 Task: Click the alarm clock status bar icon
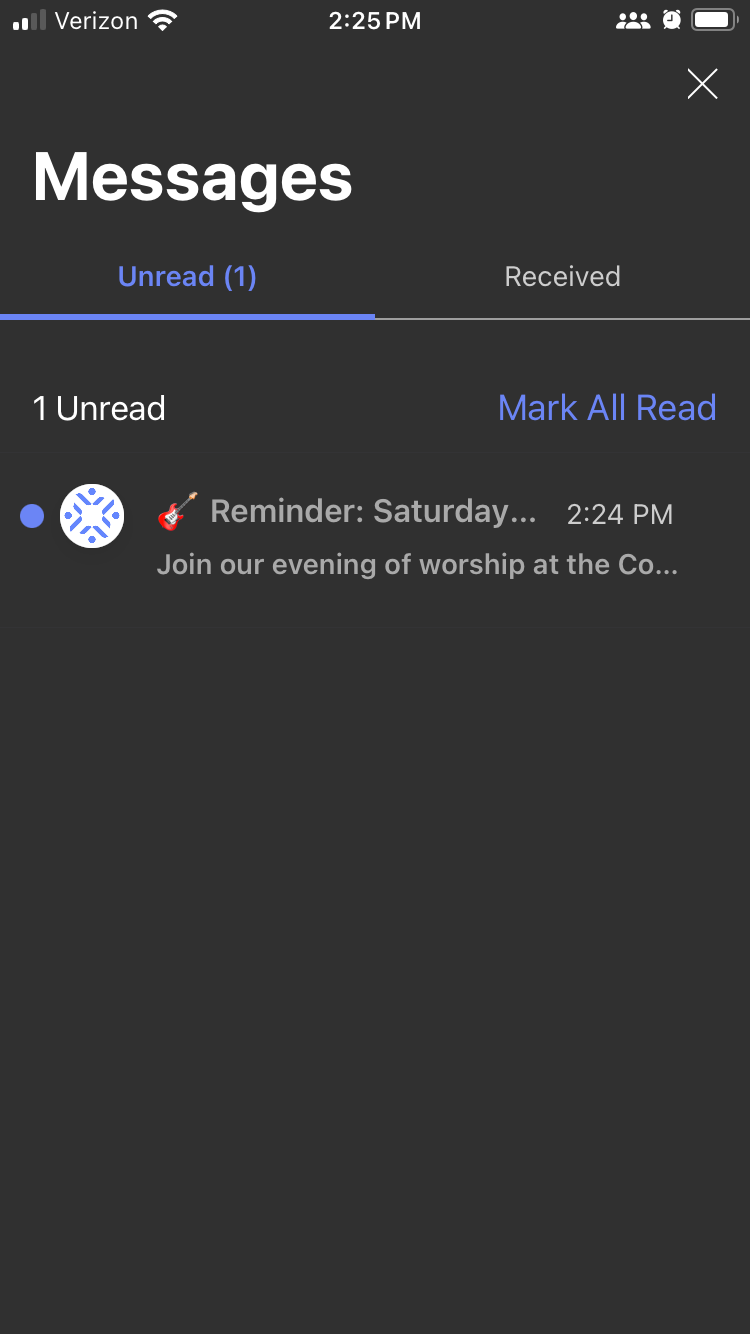tap(671, 19)
